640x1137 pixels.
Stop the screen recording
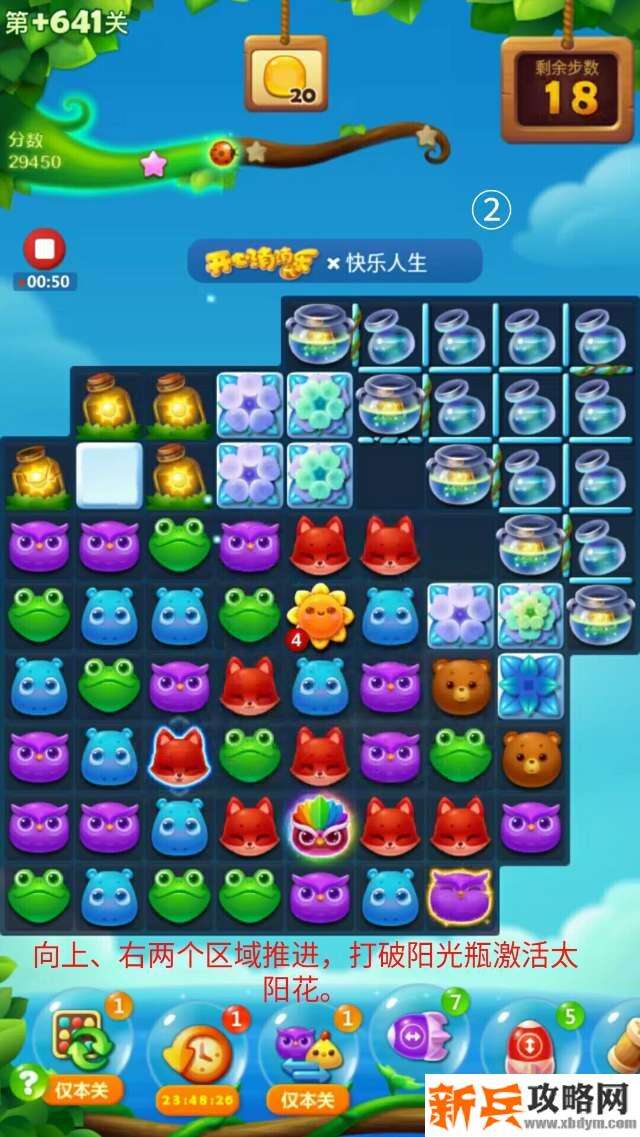click(44, 249)
